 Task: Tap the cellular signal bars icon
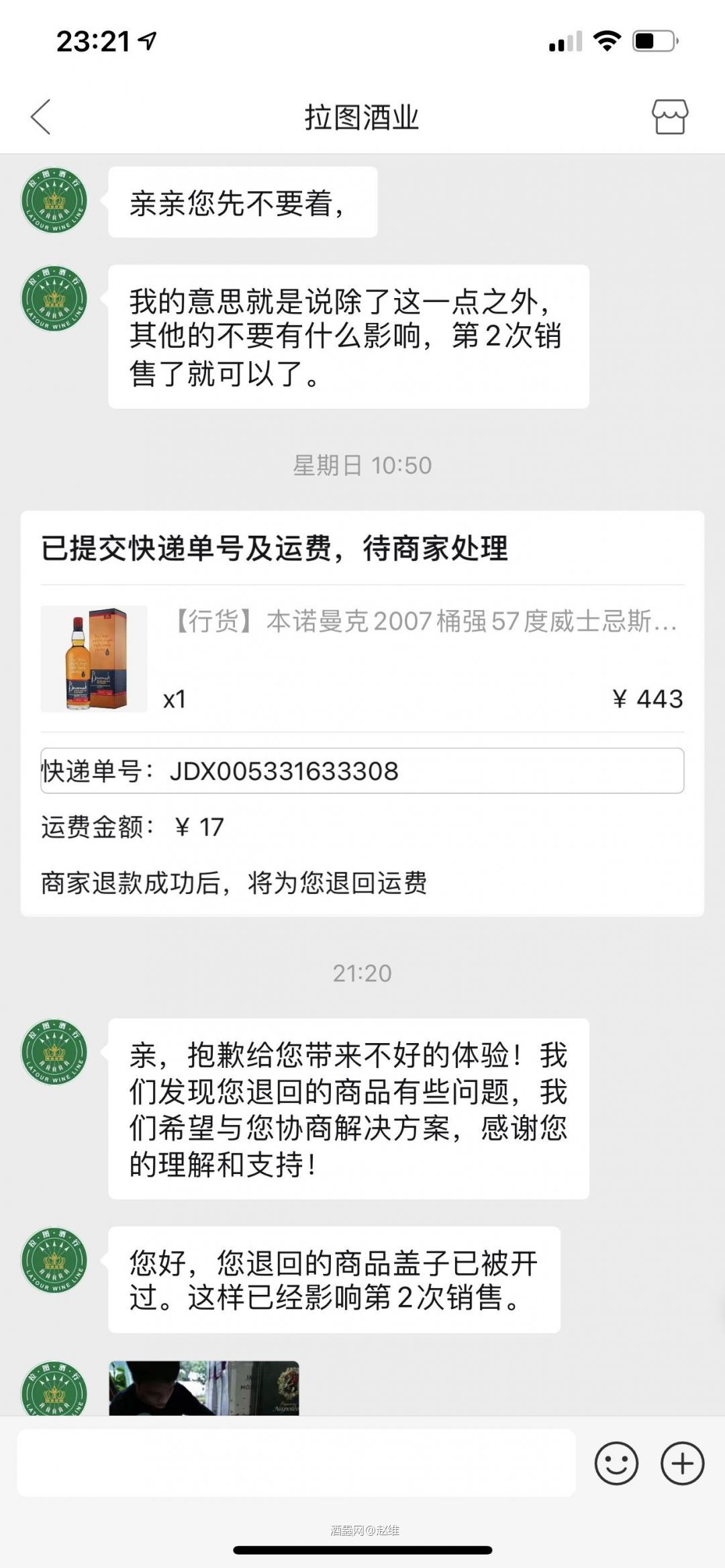564,40
